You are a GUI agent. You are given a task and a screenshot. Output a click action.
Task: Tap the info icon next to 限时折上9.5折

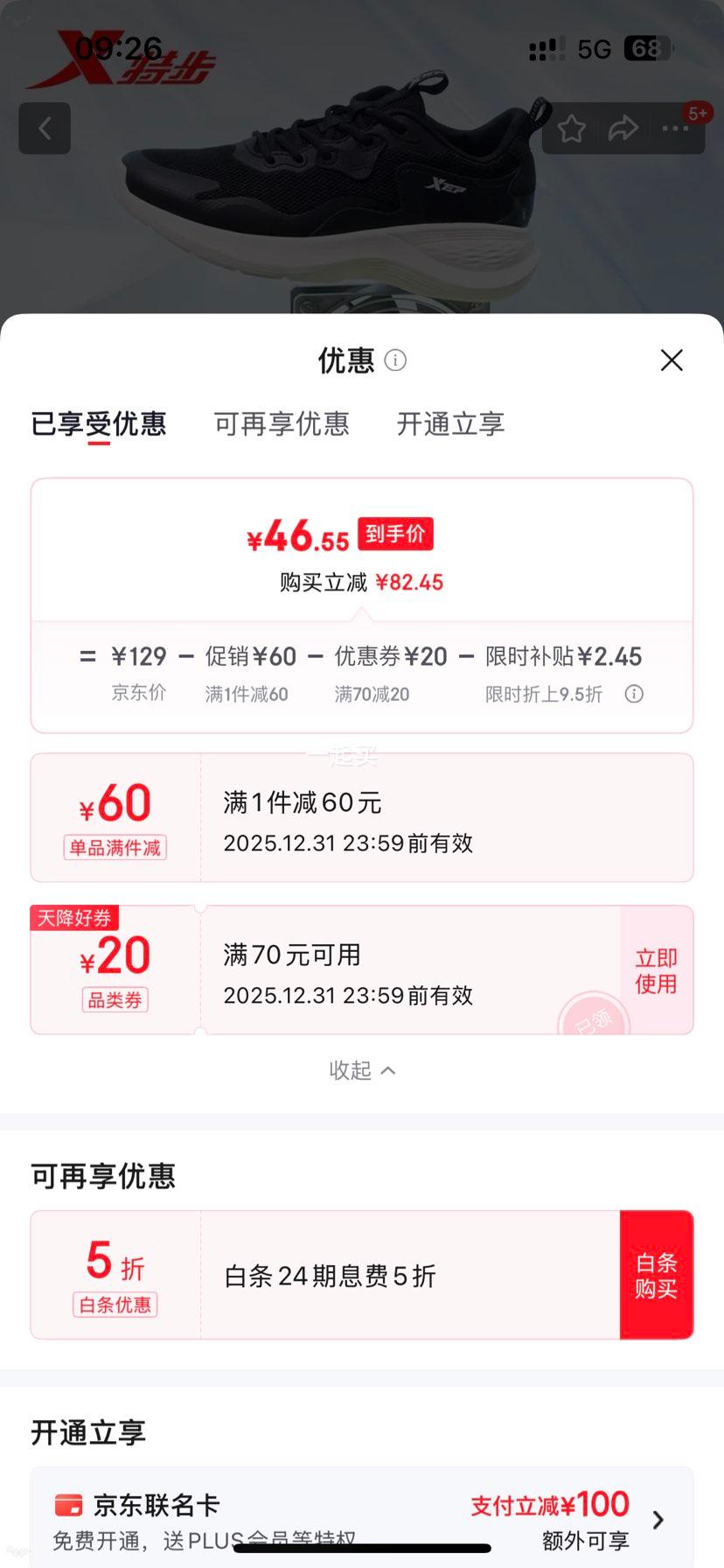[x=633, y=694]
